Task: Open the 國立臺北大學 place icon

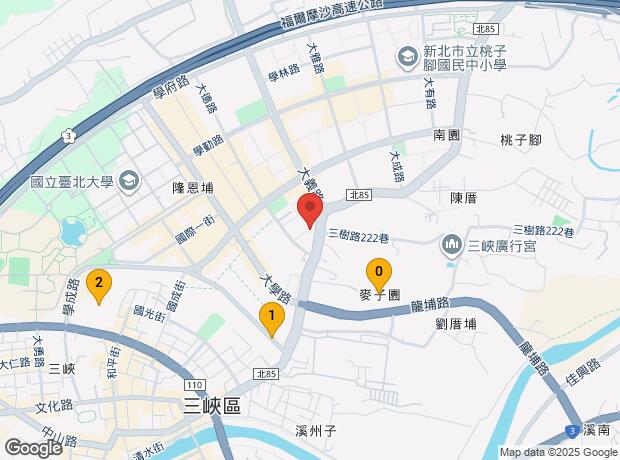Action: pyautogui.click(x=128, y=181)
